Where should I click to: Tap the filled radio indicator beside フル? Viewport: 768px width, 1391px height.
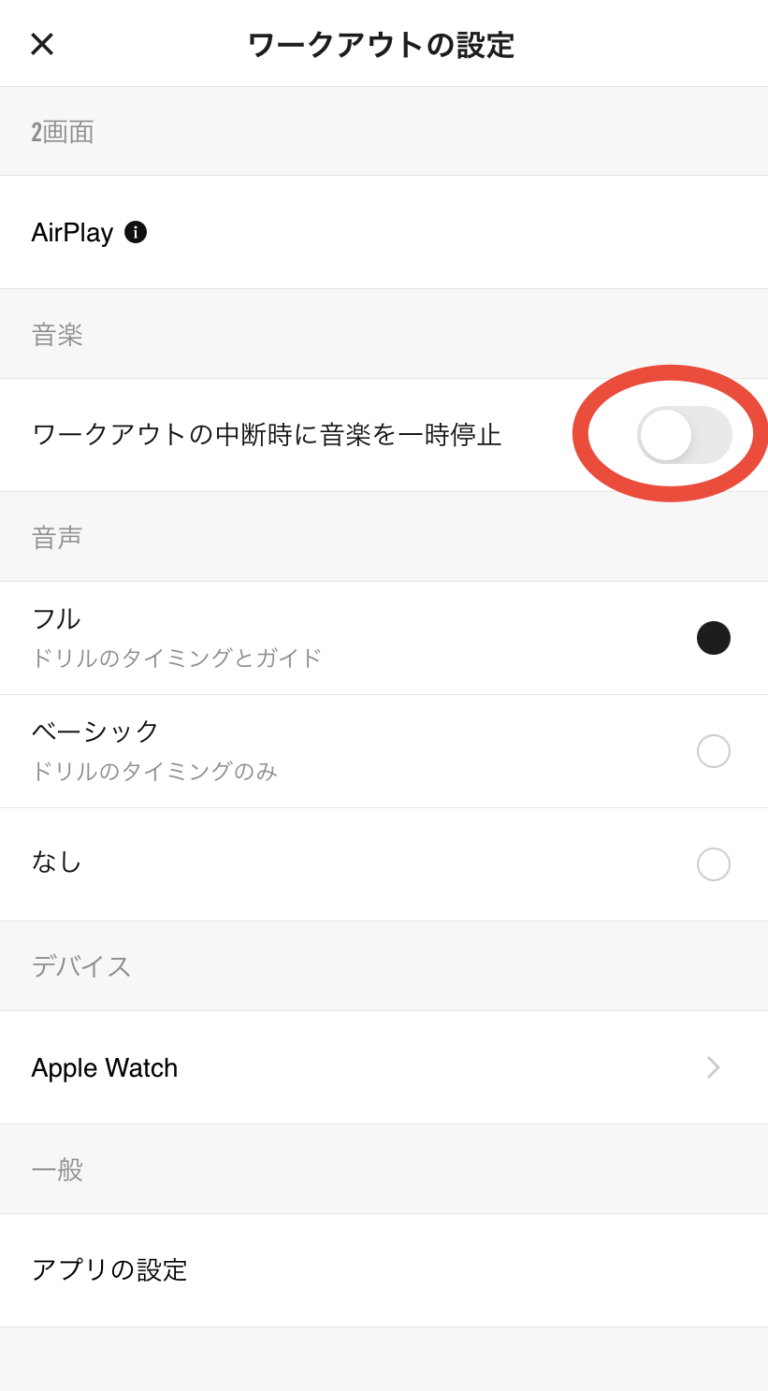pos(713,637)
